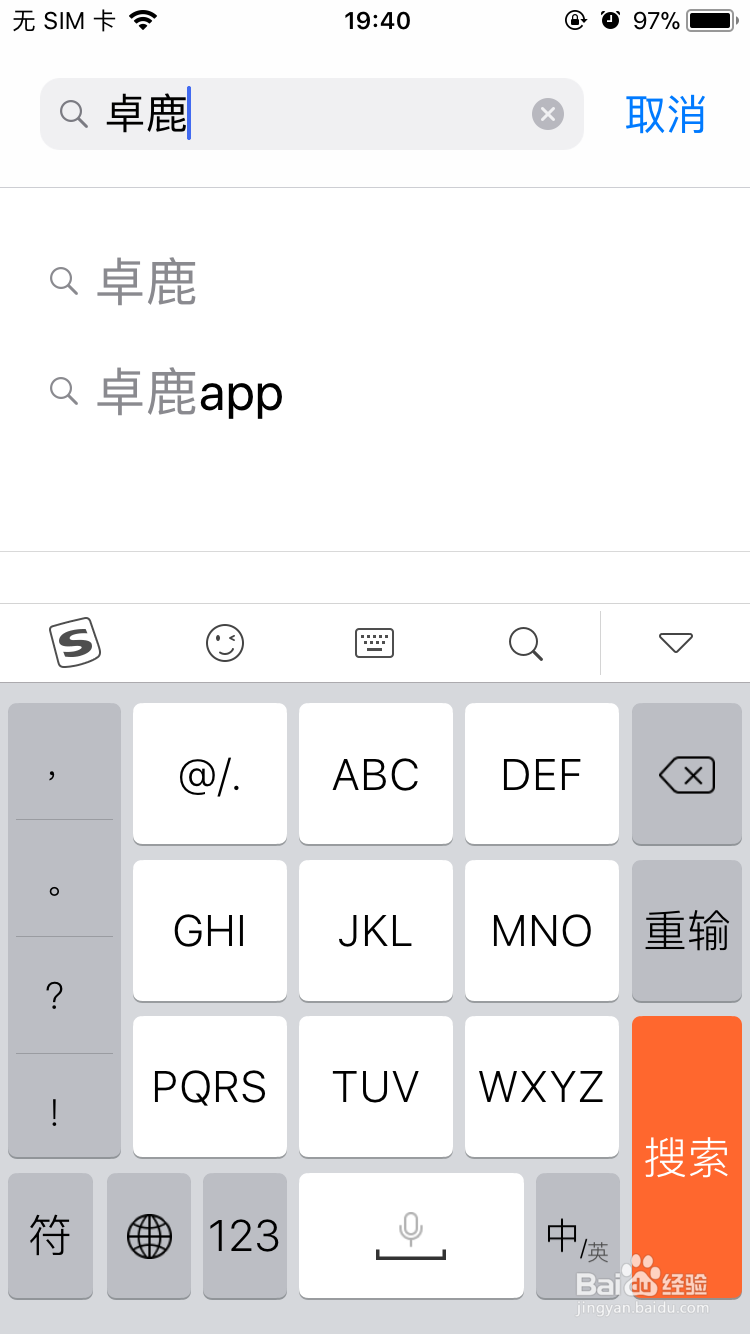Collapse the keyboard with the down chevron
Viewport: 750px width, 1334px height.
tap(675, 643)
